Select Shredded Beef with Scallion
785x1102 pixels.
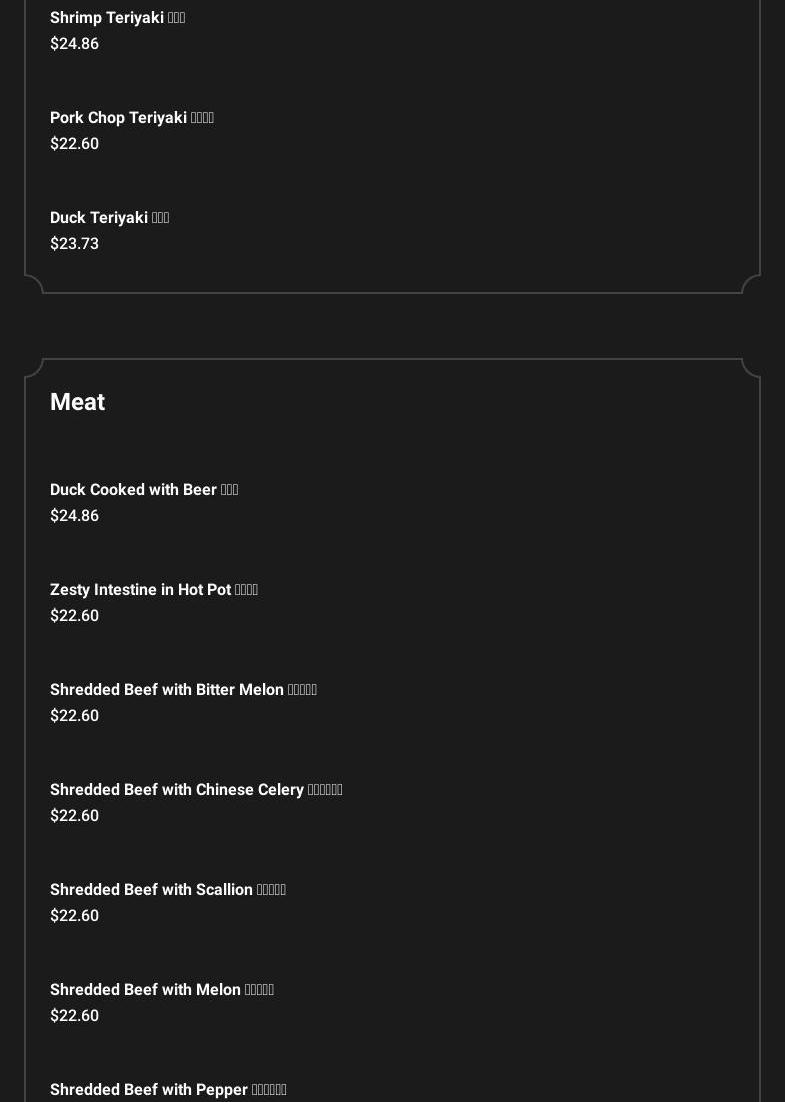pos(167,890)
